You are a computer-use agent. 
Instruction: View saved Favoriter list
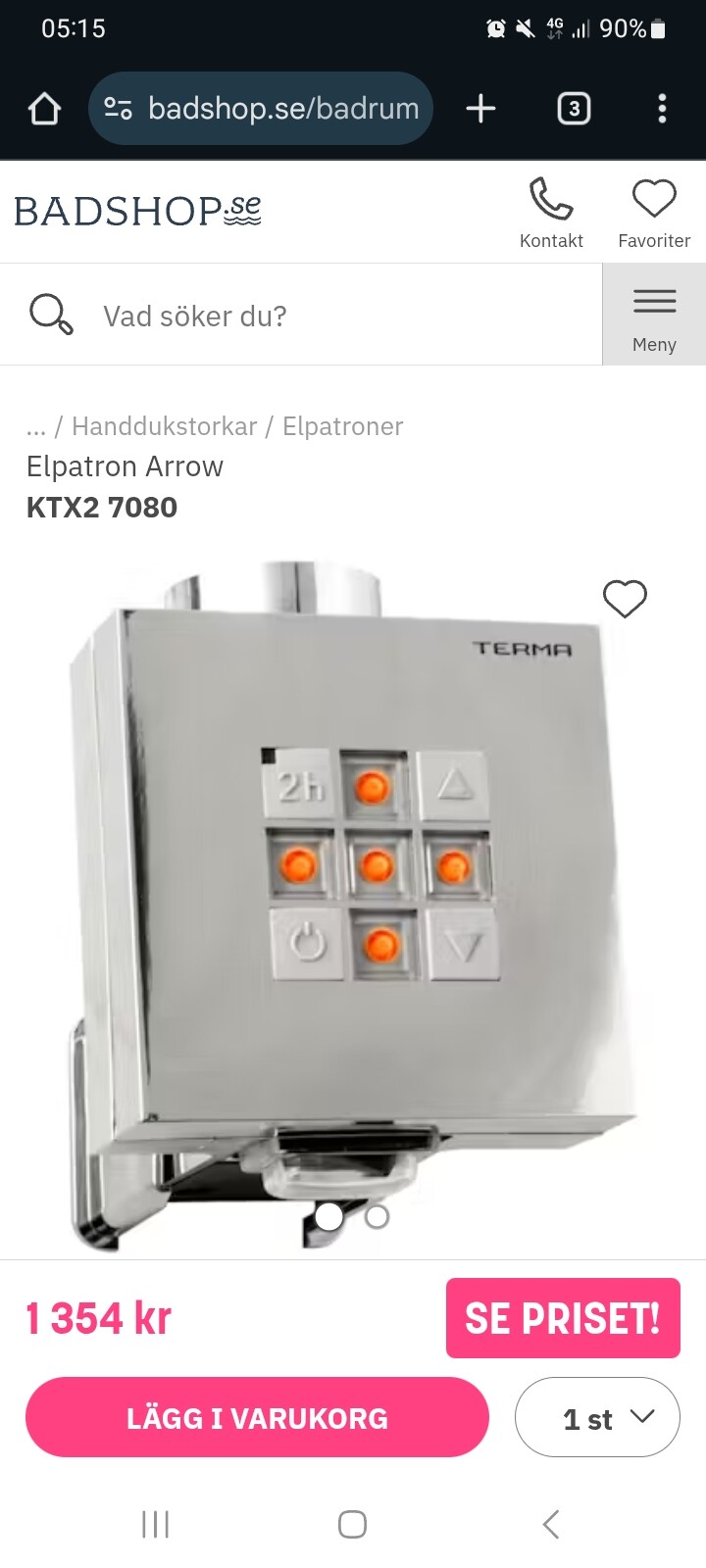coord(654,213)
